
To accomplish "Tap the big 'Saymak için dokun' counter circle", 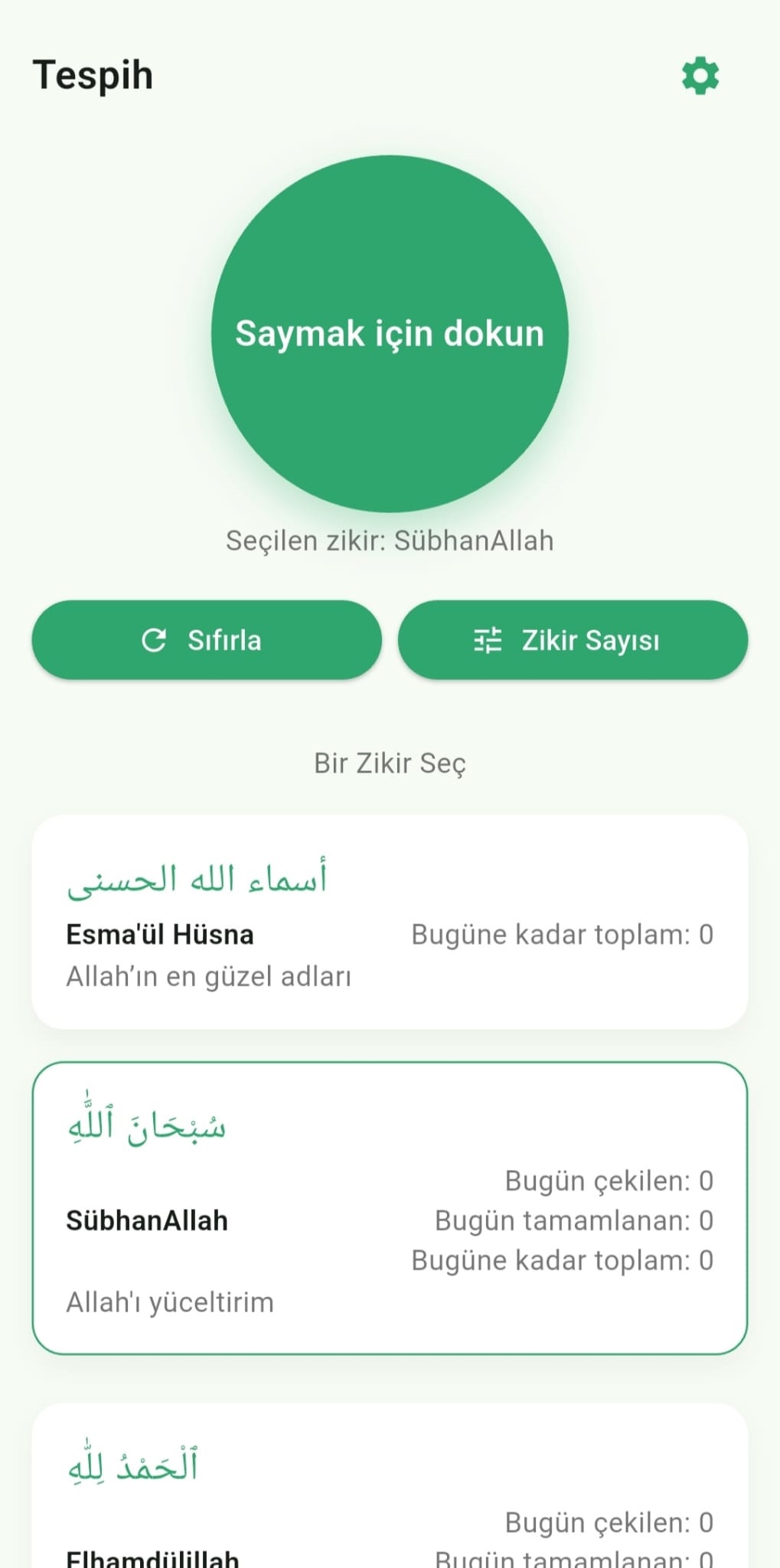I will 390,334.
